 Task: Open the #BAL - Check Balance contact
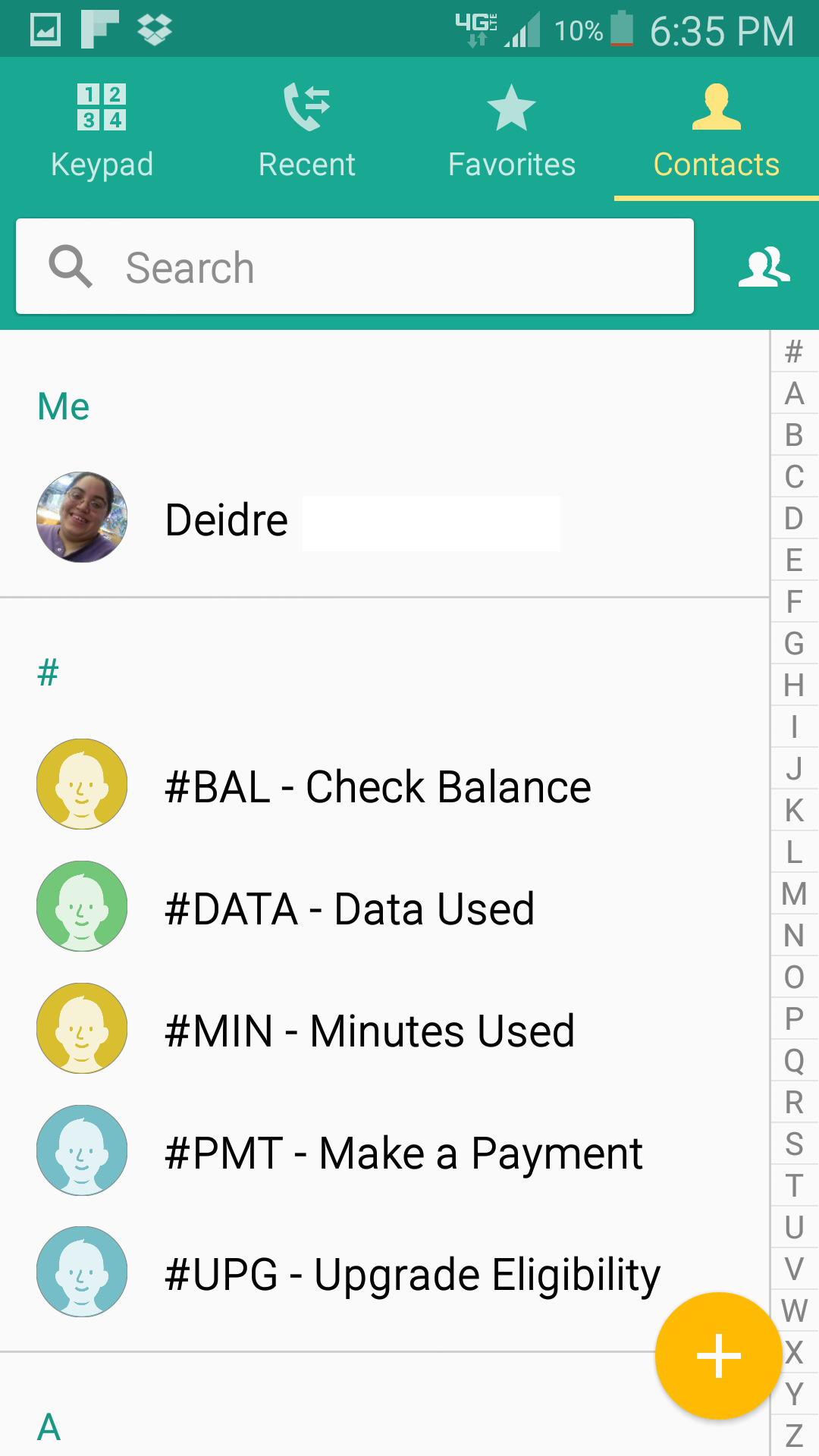tap(378, 786)
